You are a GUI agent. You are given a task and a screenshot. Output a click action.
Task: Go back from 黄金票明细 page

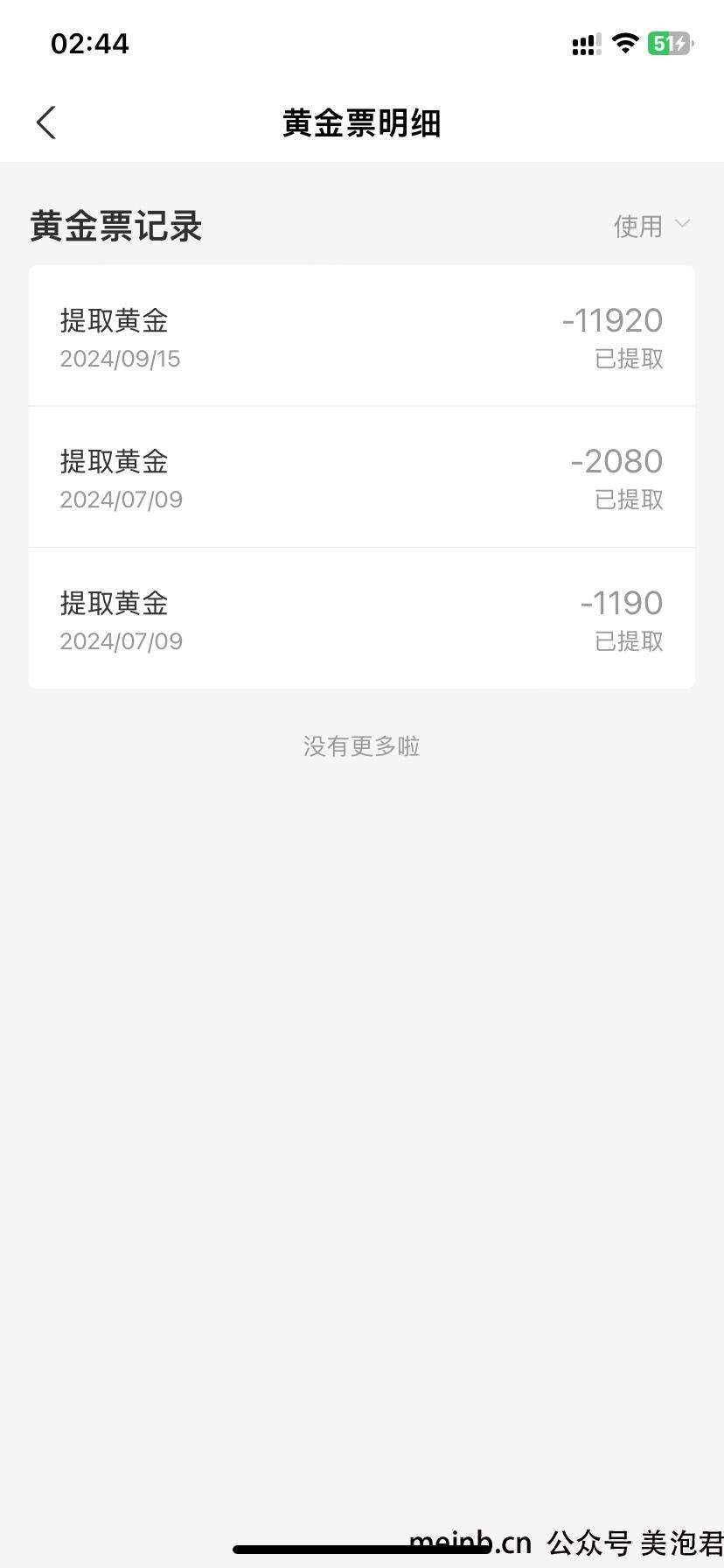point(46,122)
